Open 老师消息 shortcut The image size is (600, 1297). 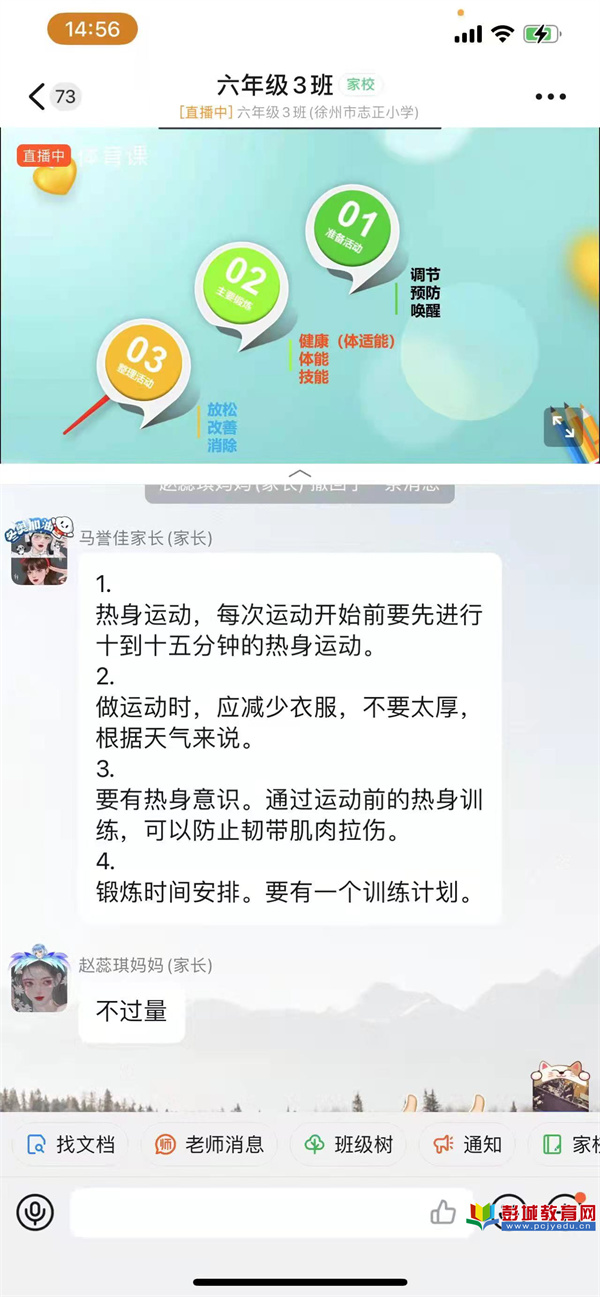[210, 1145]
